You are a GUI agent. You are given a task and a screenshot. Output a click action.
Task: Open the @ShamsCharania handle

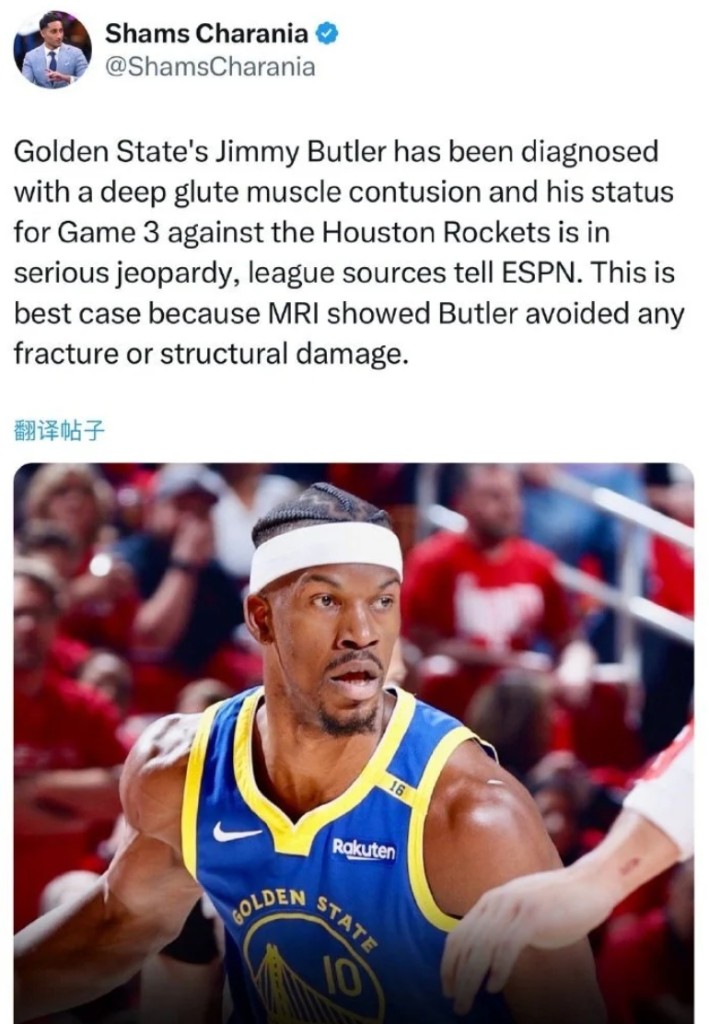pyautogui.click(x=210, y=67)
